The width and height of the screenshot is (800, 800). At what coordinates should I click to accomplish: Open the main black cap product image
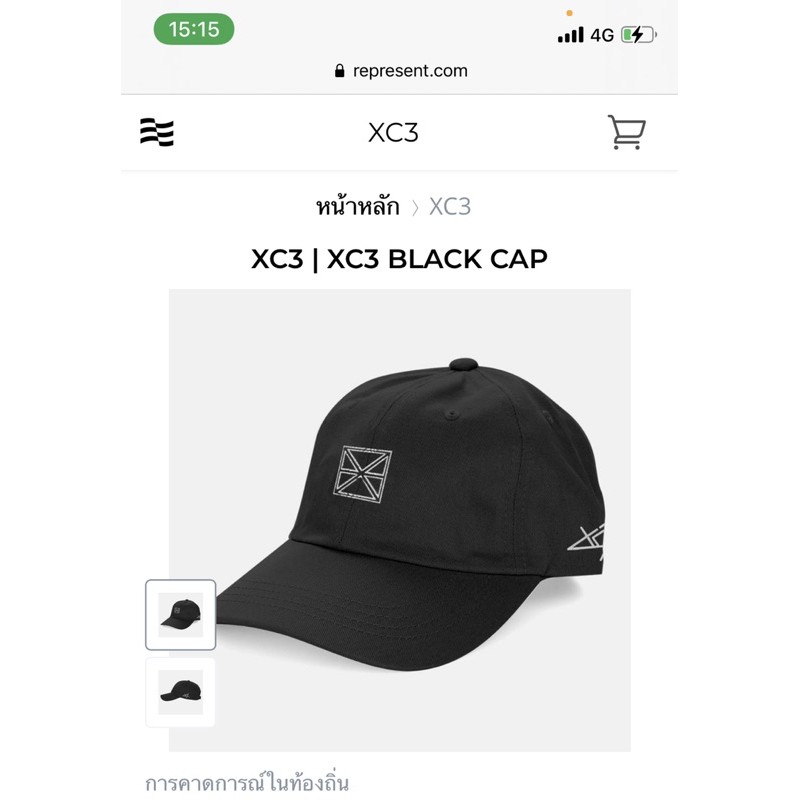(400, 520)
